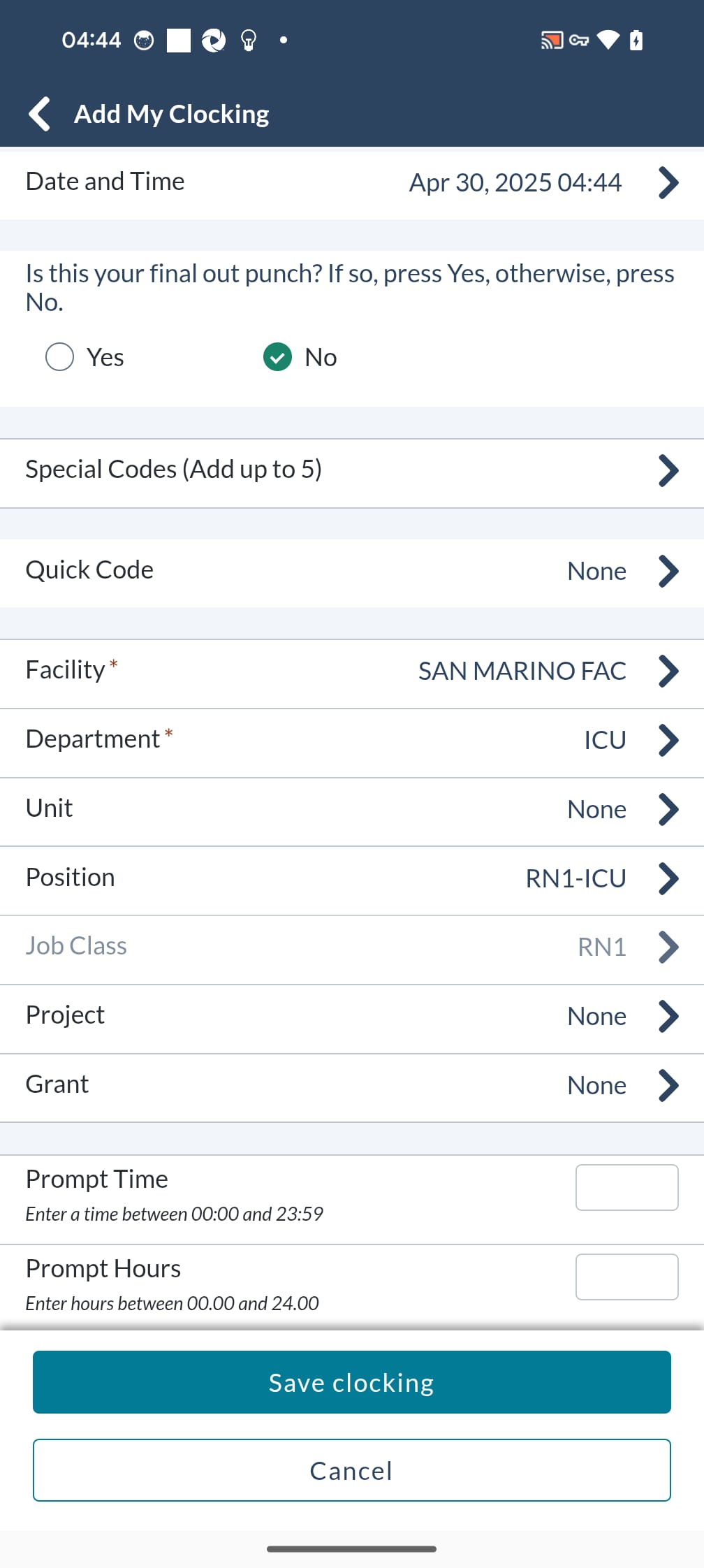Tap the battery icon in status bar
The image size is (704, 1568).
pyautogui.click(x=636, y=40)
